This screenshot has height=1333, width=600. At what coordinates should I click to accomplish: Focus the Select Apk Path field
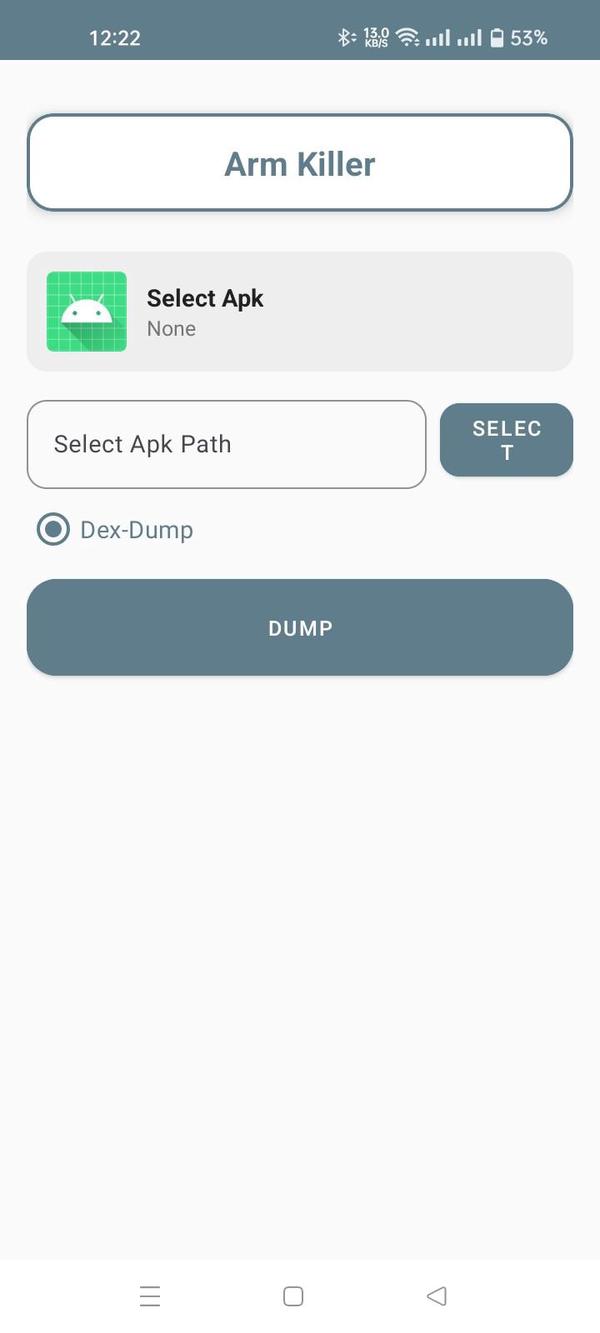[226, 445]
